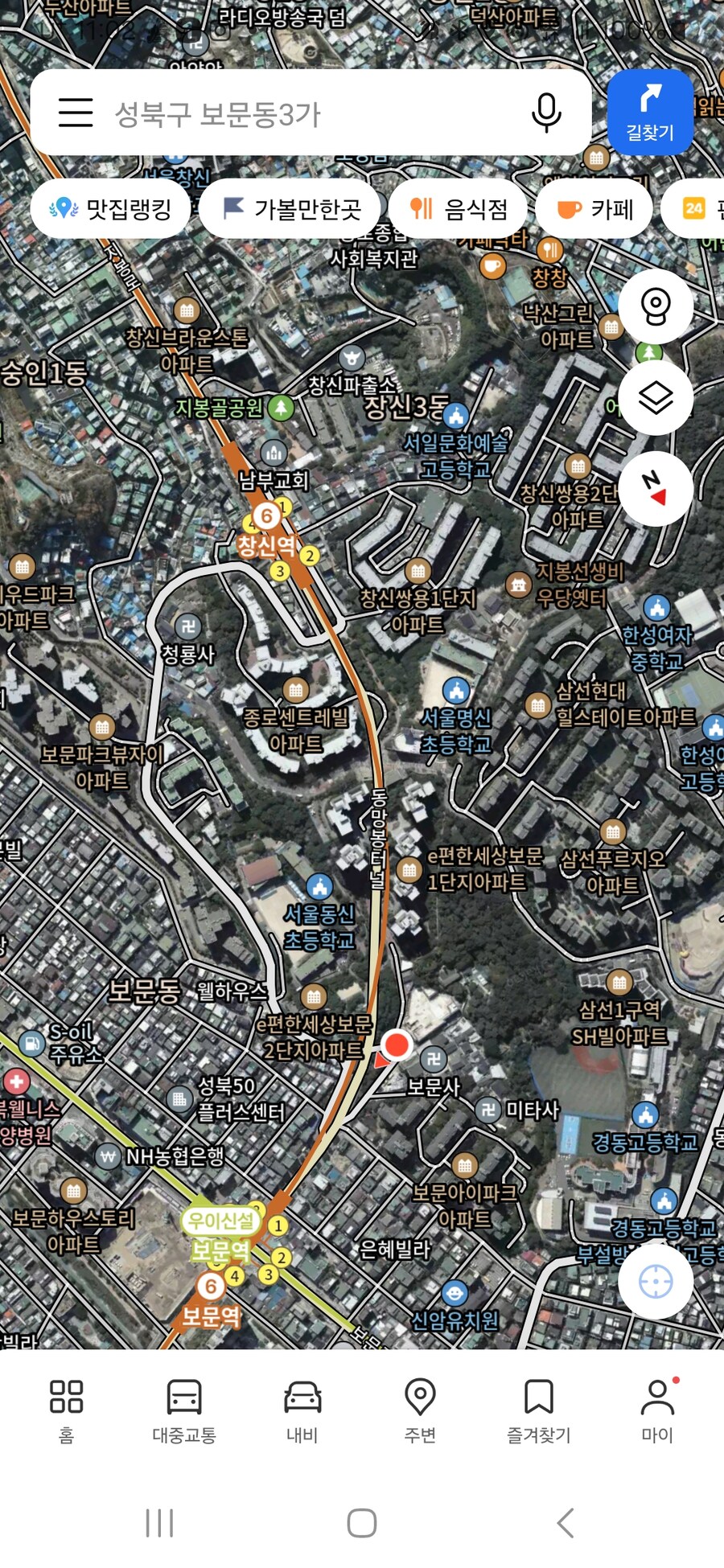Start voice search with the microphone
Viewport: 724px width, 1568px height.
click(546, 113)
